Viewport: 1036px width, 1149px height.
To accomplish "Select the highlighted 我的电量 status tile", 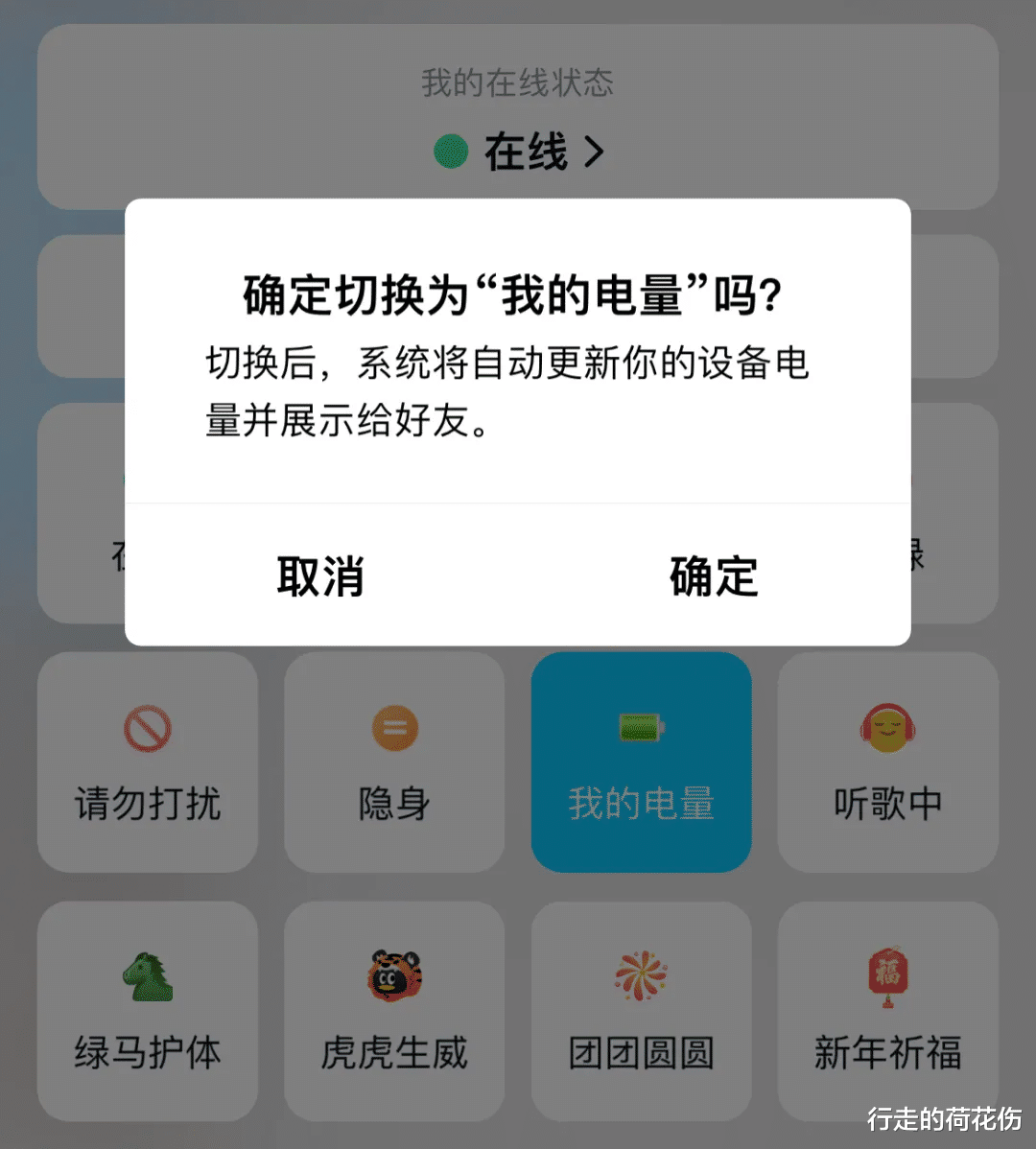I will click(x=641, y=761).
